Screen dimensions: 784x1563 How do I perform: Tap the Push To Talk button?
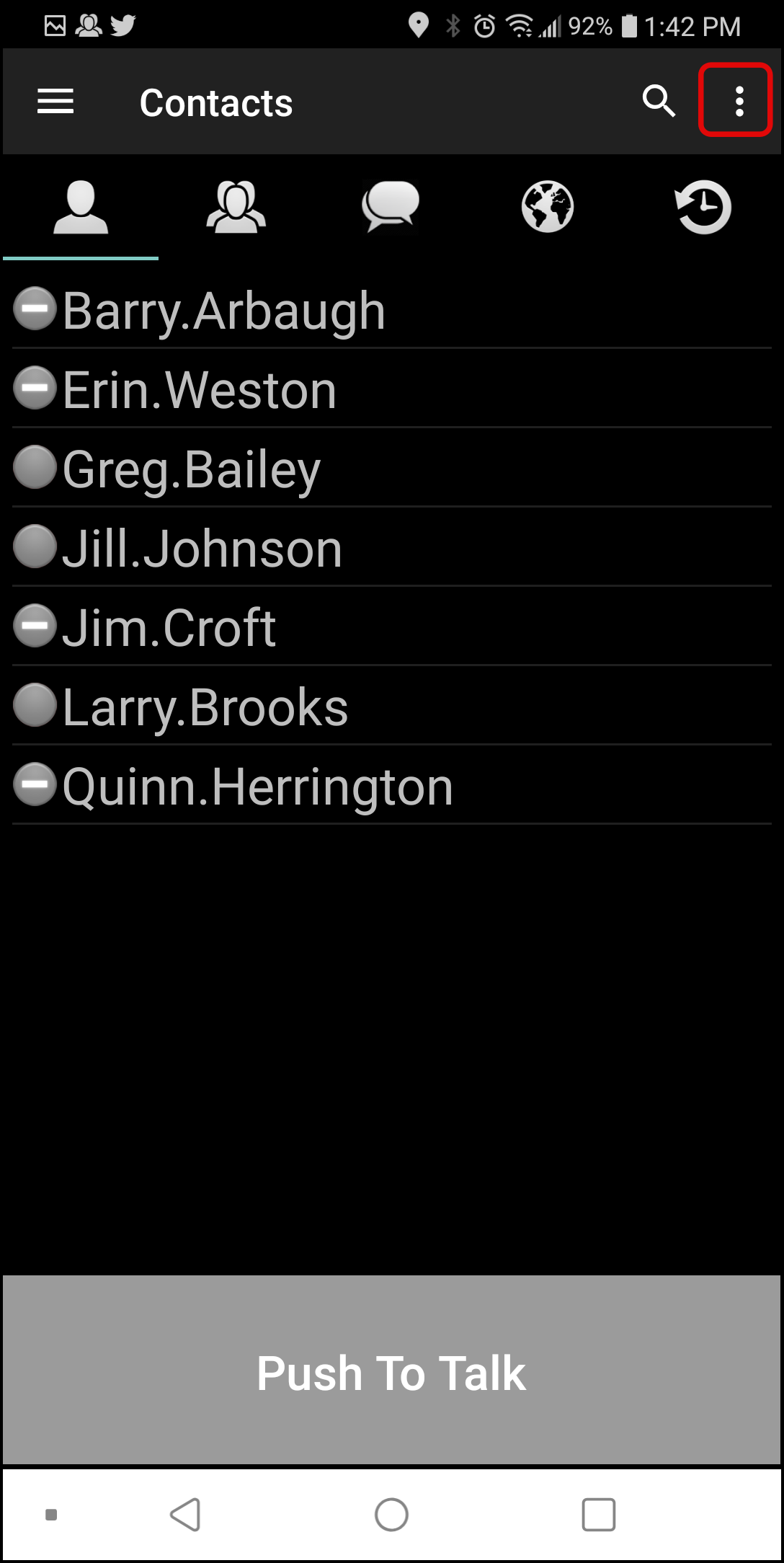pos(392,1371)
